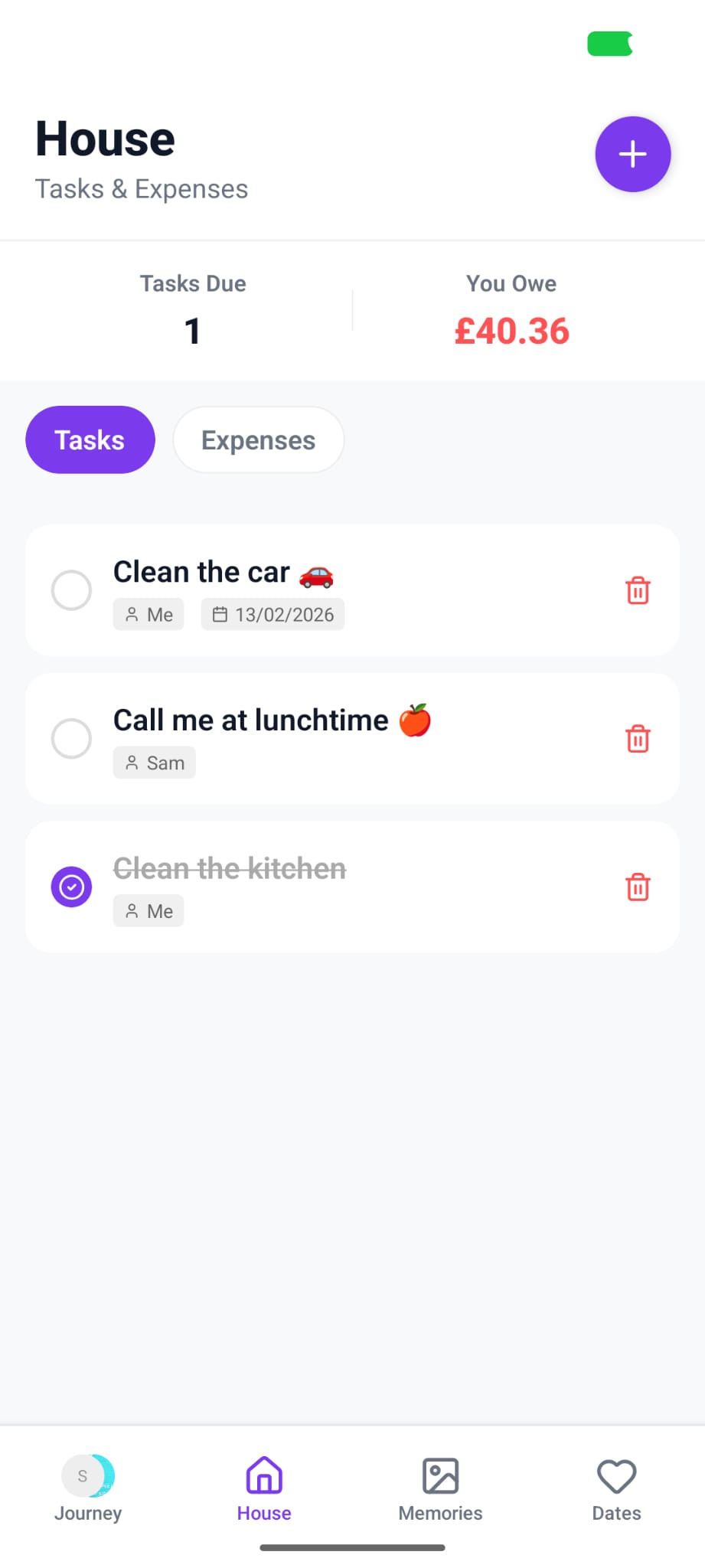The image size is (705, 1568).
Task: Switch to the Expenses tab
Action: coord(258,439)
